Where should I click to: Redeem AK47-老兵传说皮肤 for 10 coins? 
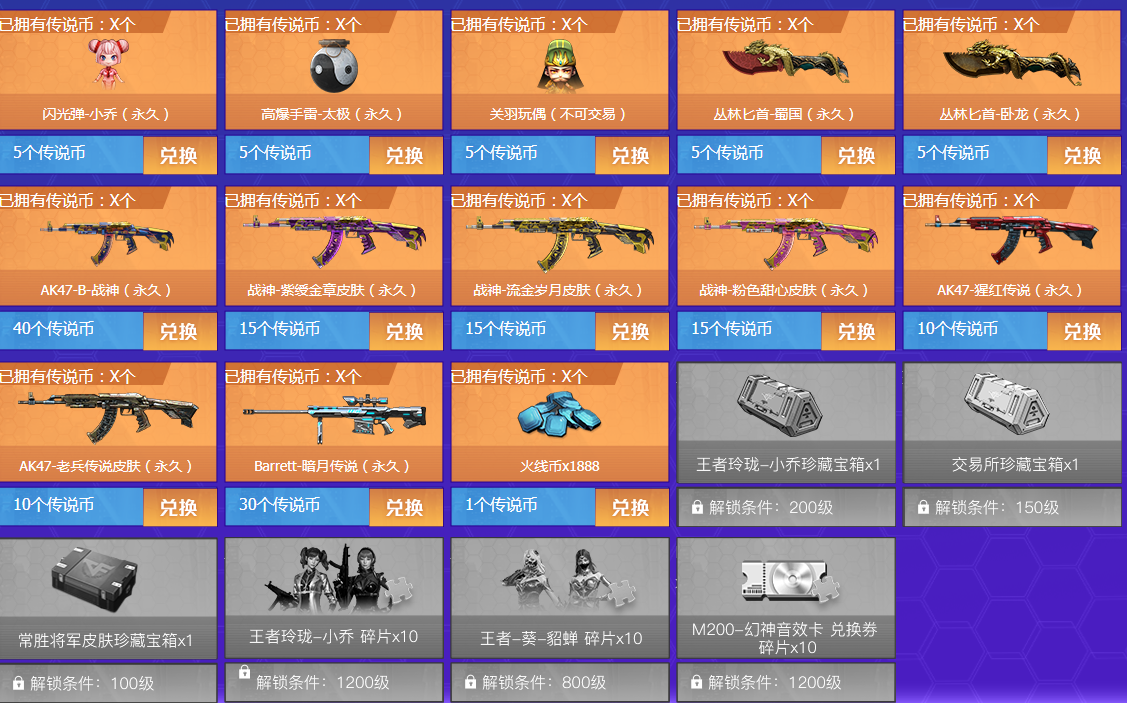pyautogui.click(x=179, y=507)
